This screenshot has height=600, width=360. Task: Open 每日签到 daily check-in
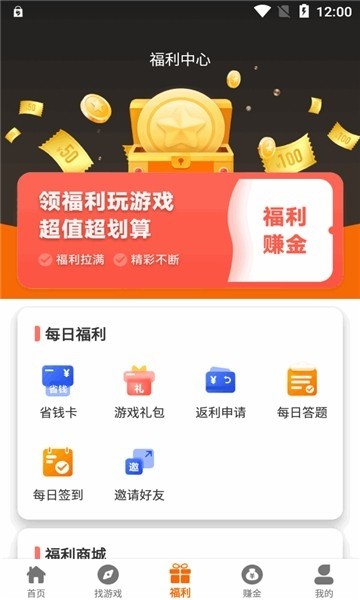click(x=58, y=474)
